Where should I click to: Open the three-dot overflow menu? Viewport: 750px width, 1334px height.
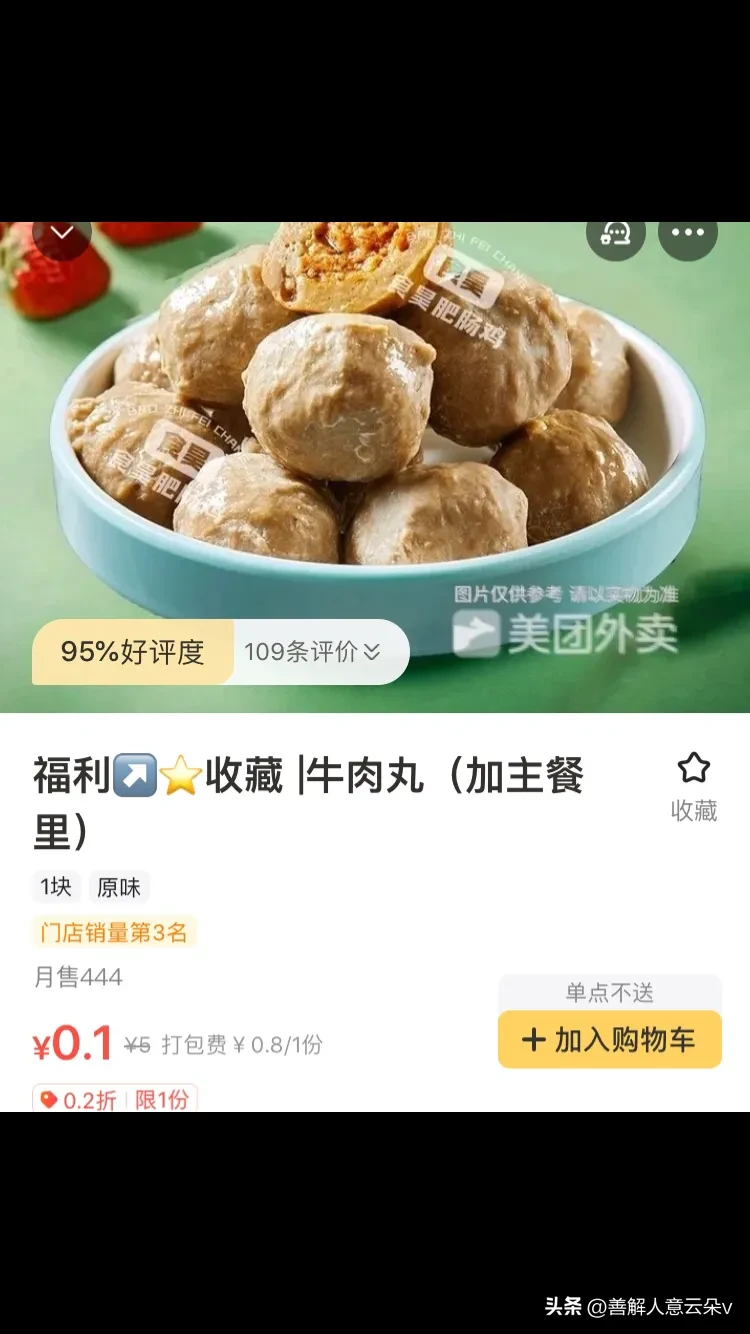pos(688,233)
